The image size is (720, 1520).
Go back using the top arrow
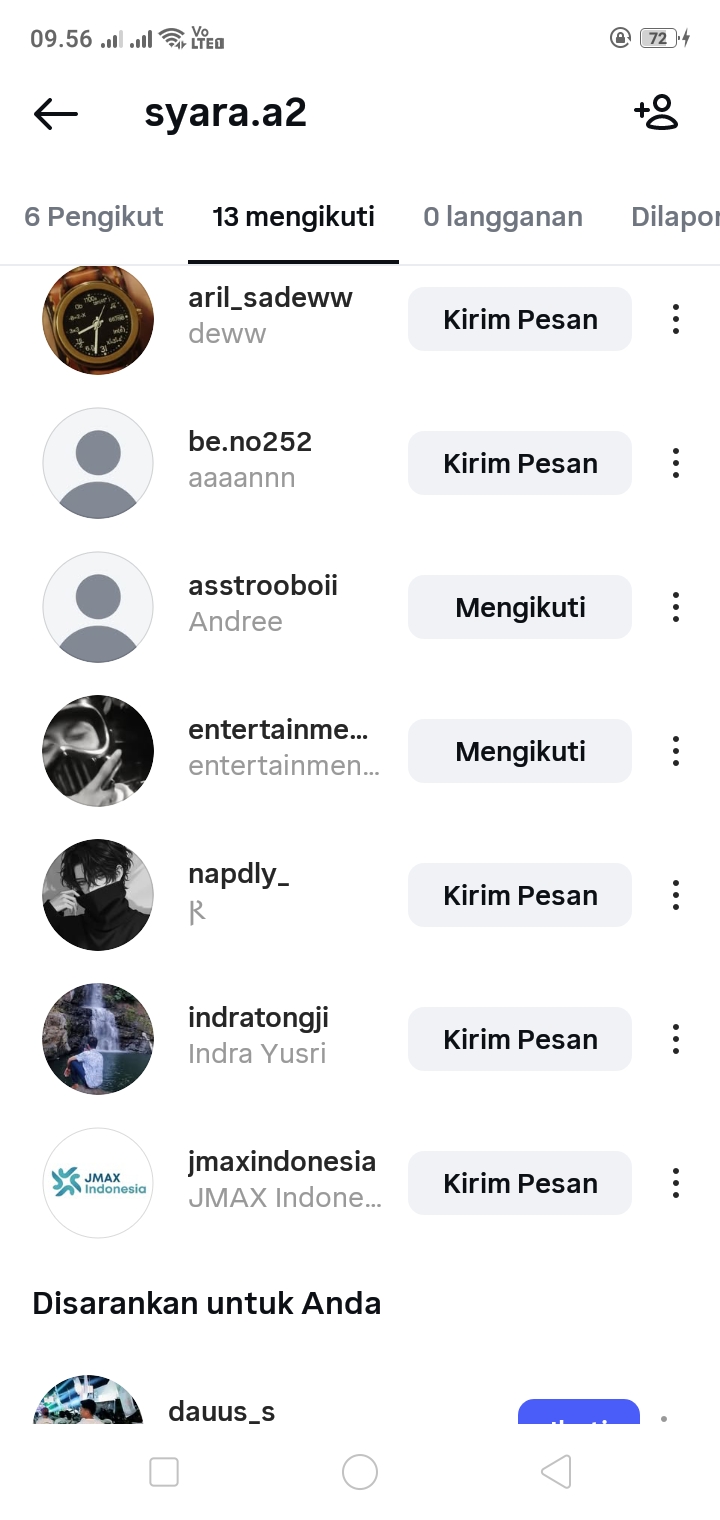pyautogui.click(x=56, y=114)
